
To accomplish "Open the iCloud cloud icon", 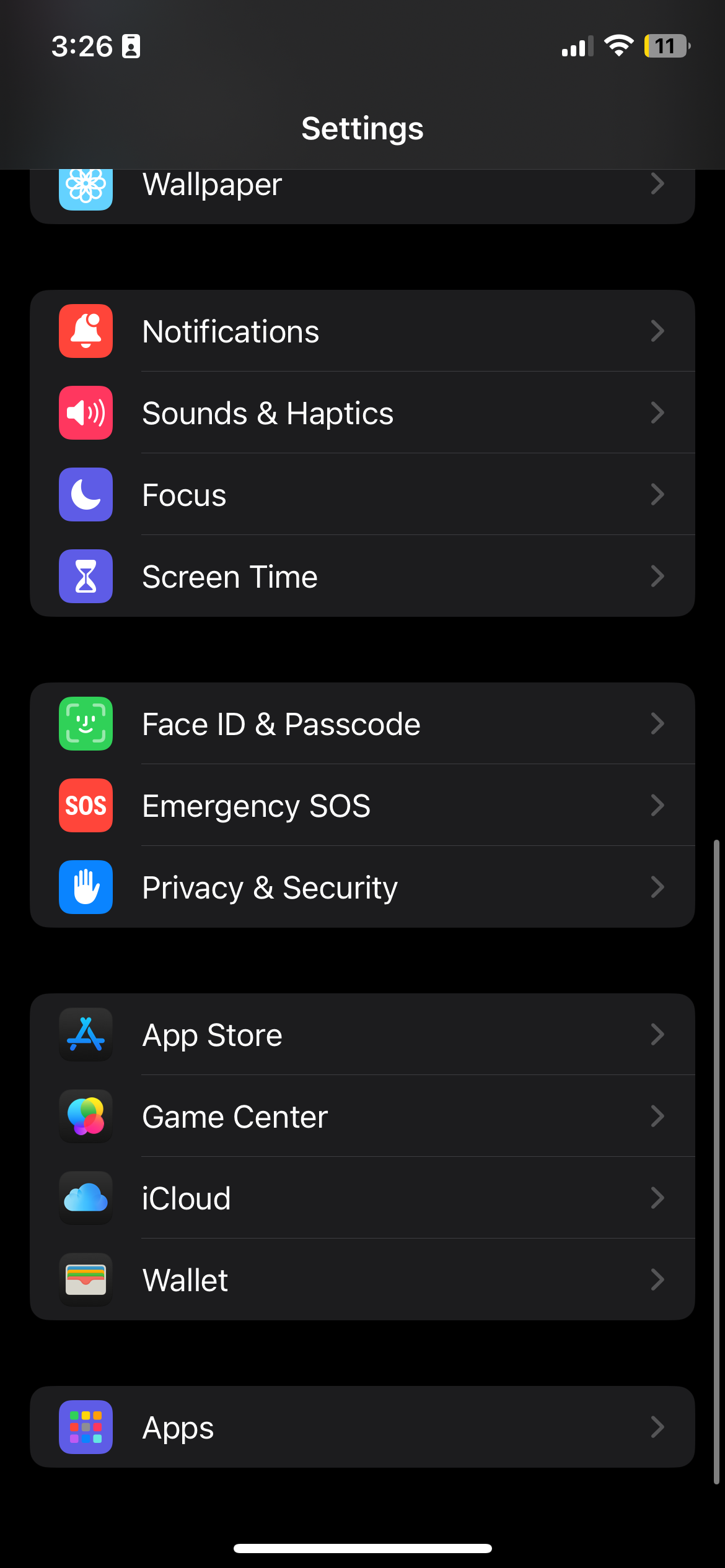I will tap(86, 1198).
